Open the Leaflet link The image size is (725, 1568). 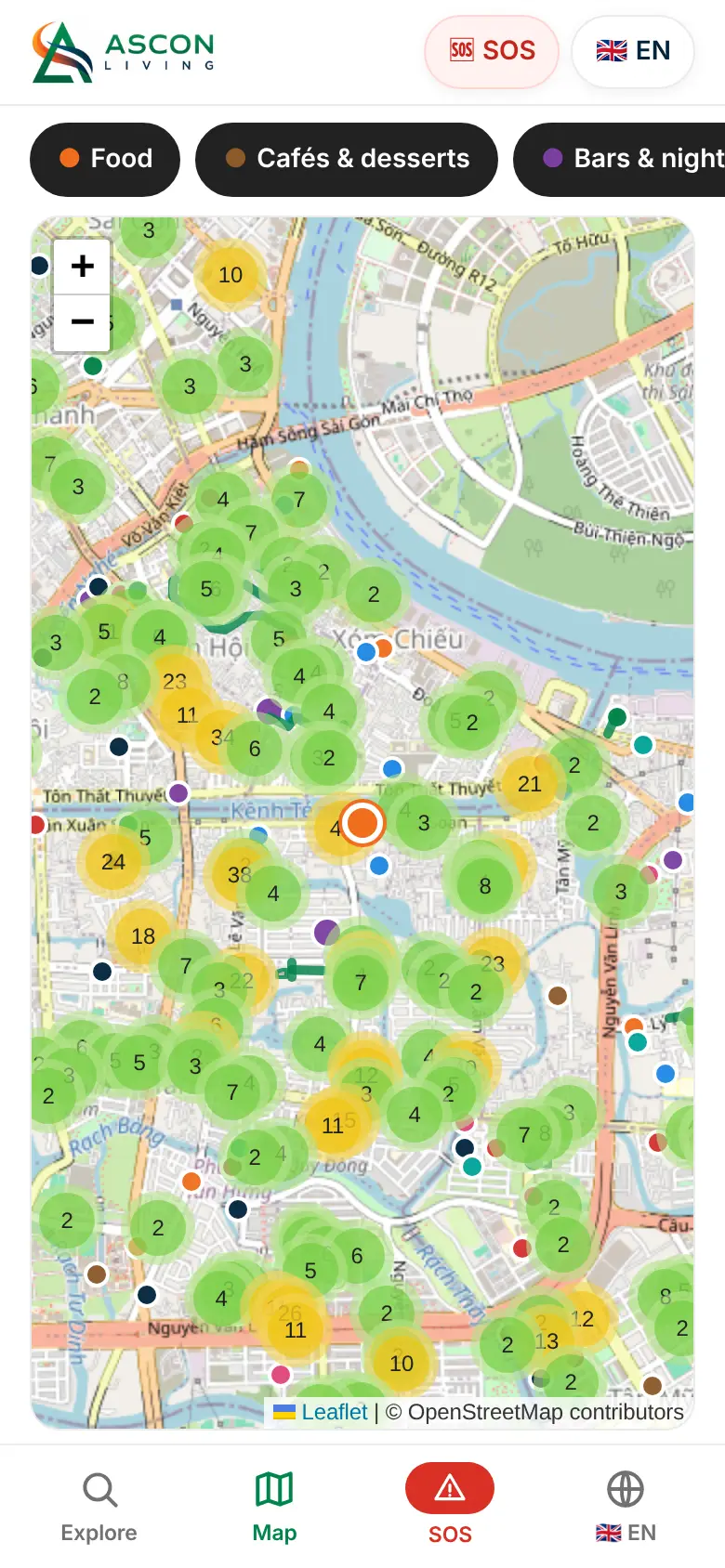pos(322,1412)
